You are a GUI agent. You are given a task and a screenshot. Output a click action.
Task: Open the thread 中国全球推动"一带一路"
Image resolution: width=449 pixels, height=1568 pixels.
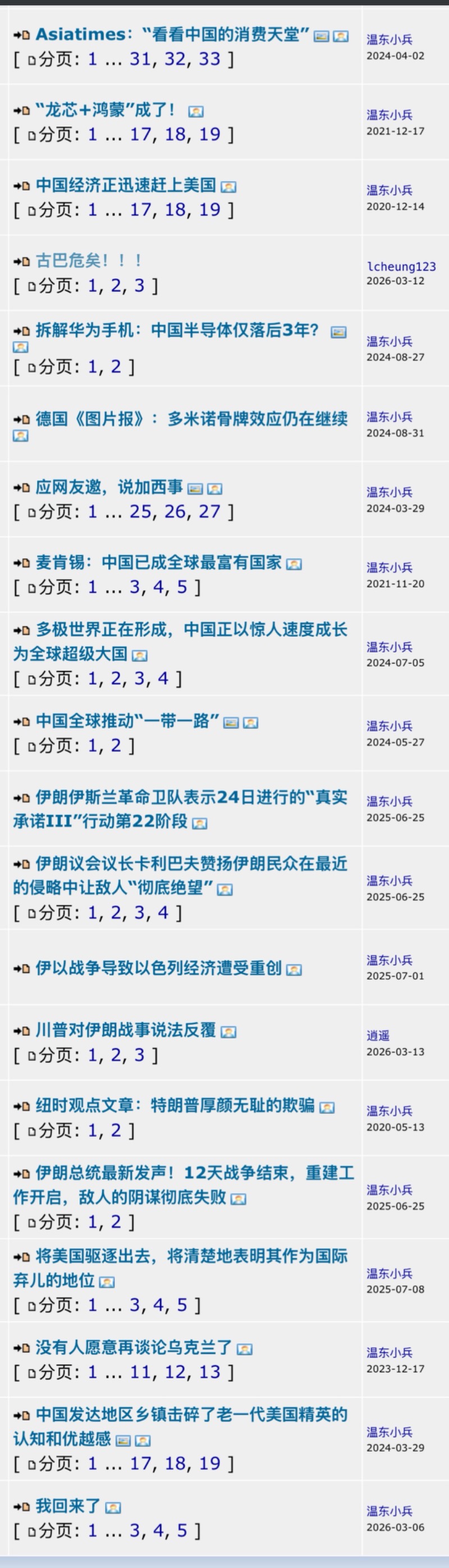point(127,721)
